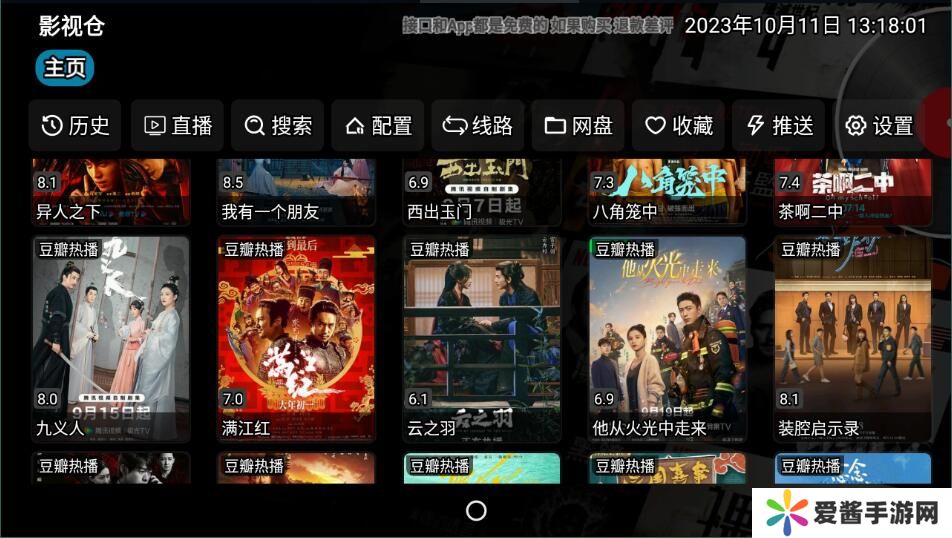Open 配置 source configuration
The width and height of the screenshot is (952, 538).
(x=378, y=125)
